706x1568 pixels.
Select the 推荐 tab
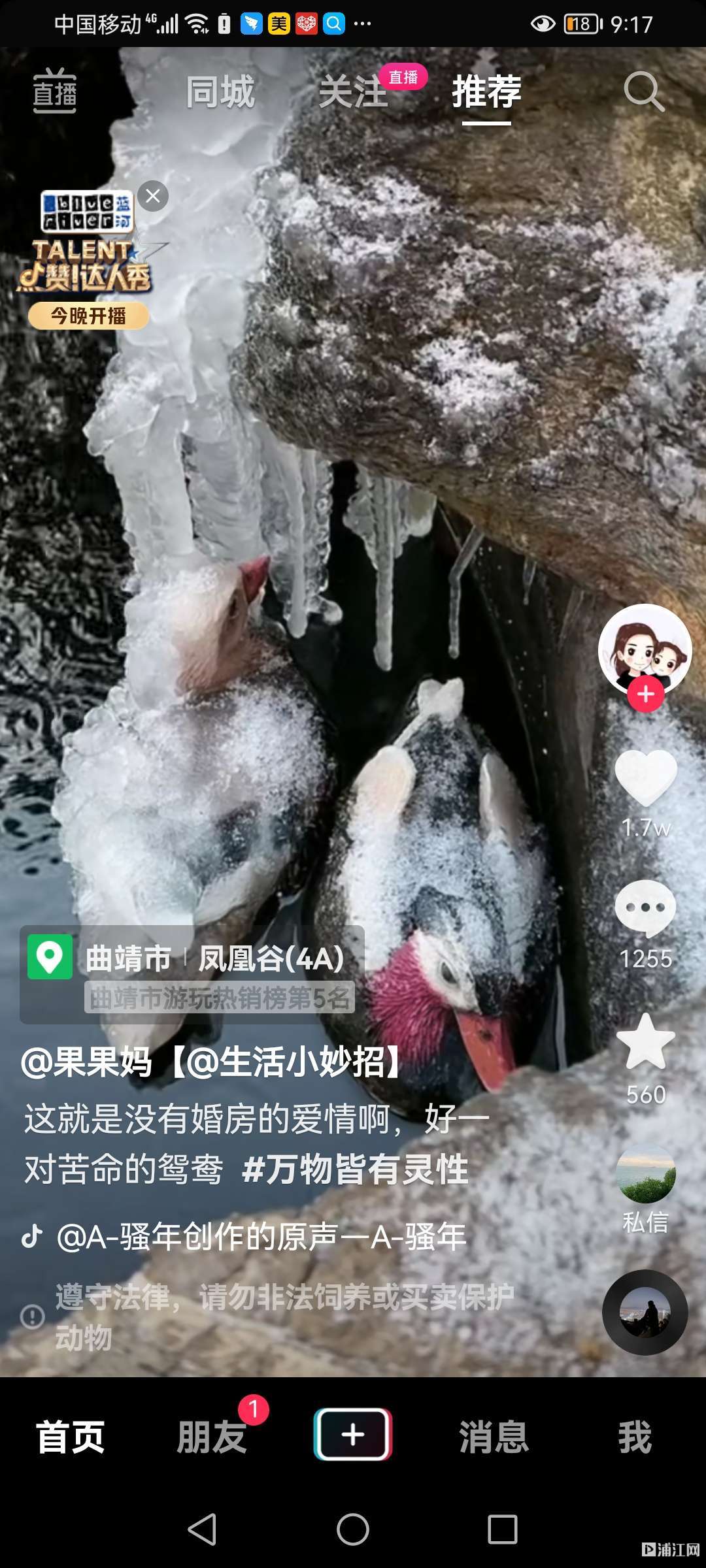(486, 91)
